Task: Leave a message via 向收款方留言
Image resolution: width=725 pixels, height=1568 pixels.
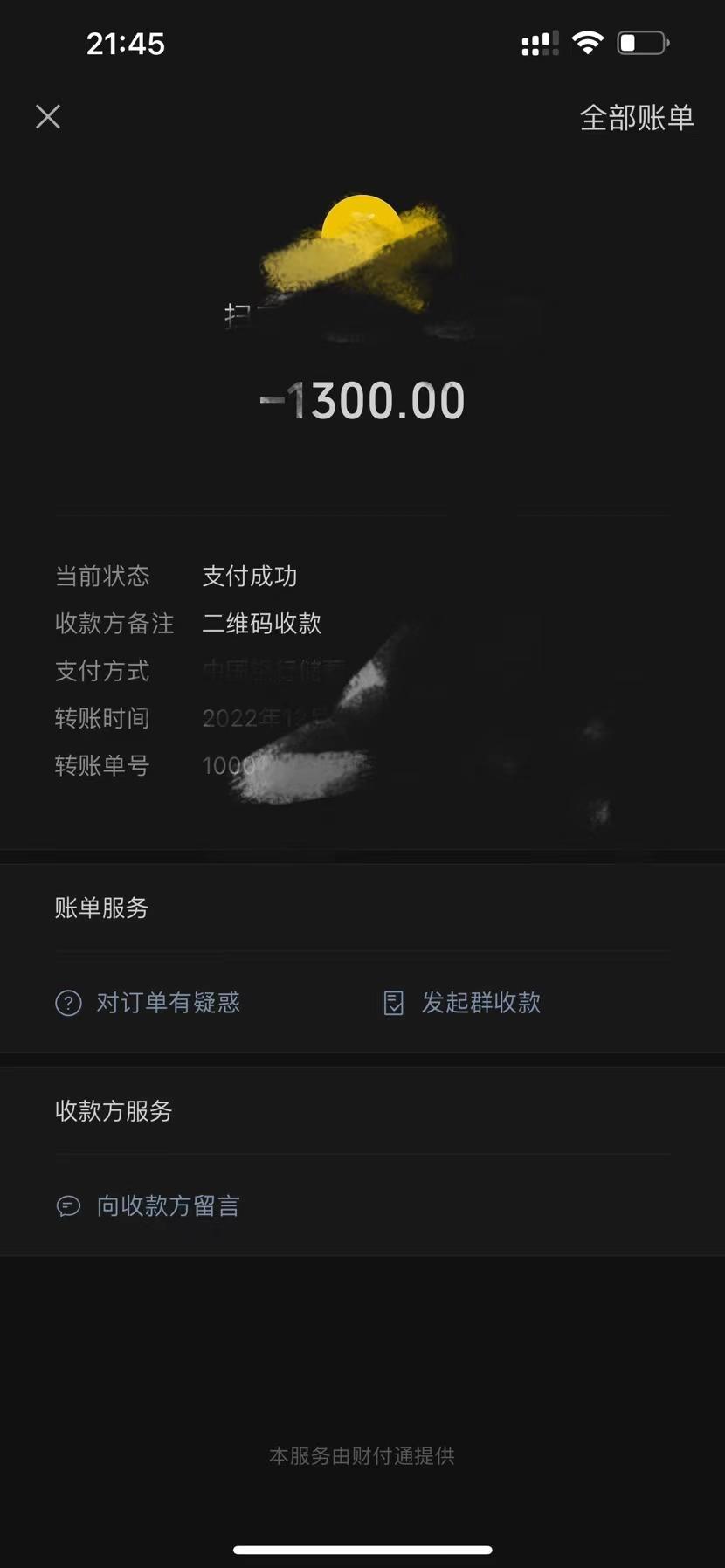Action: coord(148,1205)
